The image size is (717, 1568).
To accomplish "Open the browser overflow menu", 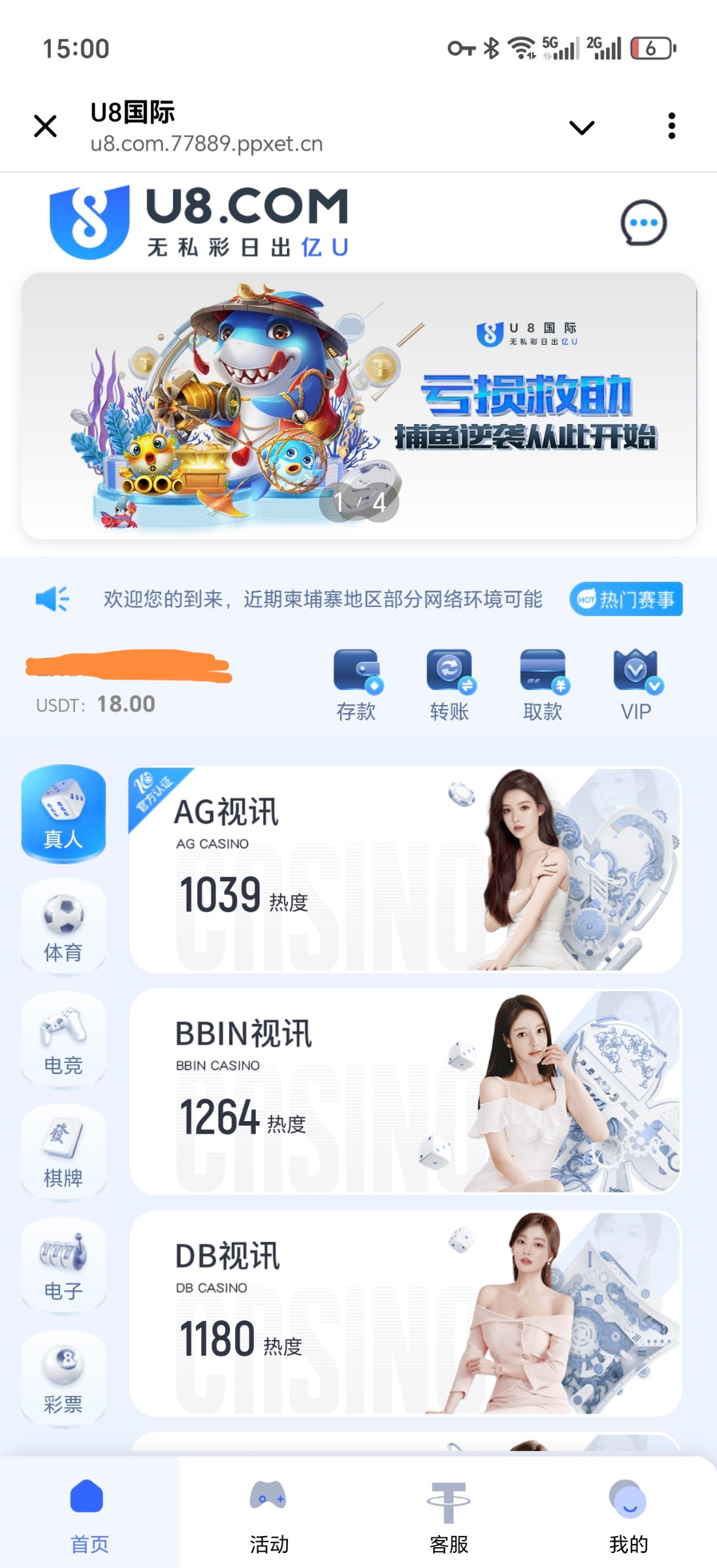I will point(671,126).
